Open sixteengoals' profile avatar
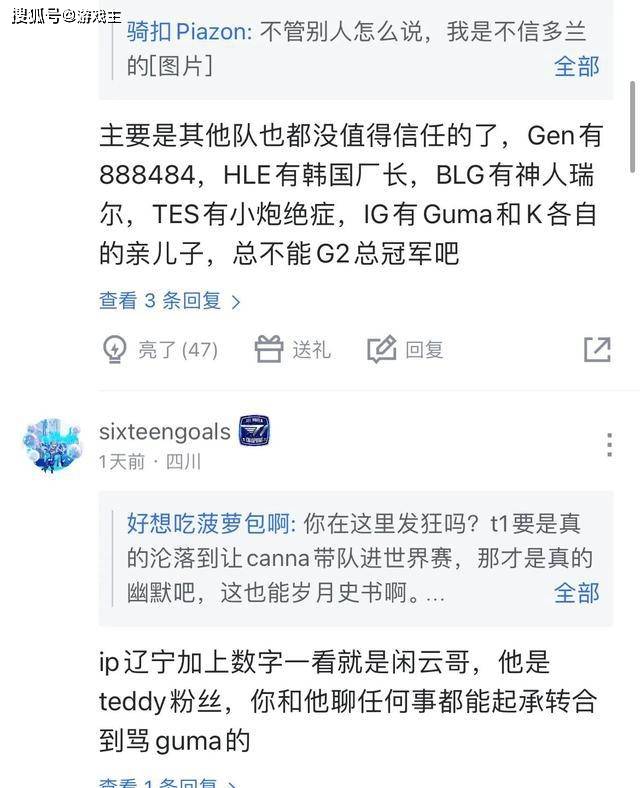The width and height of the screenshot is (640, 788). click(x=52, y=446)
